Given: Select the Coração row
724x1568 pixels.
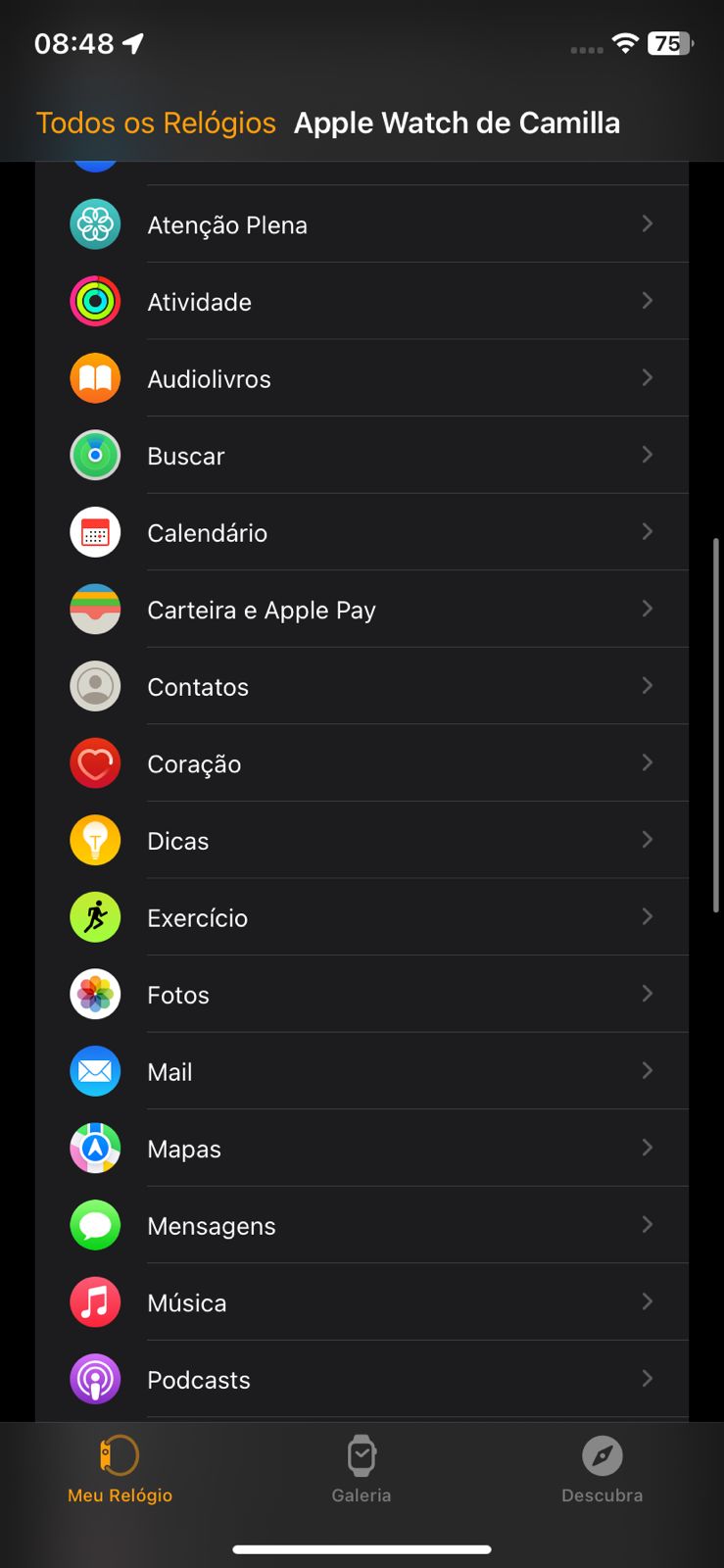Looking at the screenshot, I should click(362, 763).
